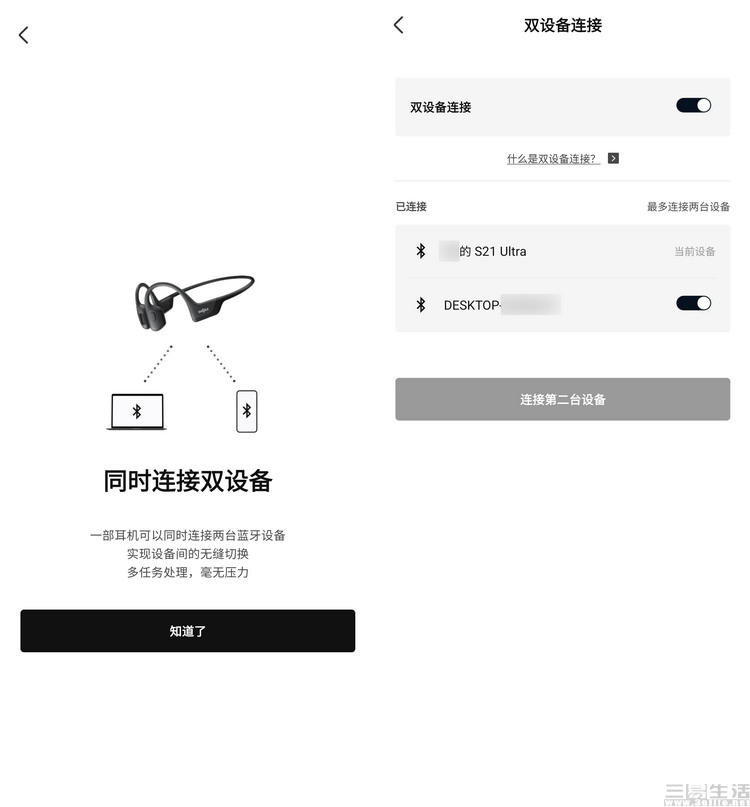The image size is (750, 807).
Task: Go back from the 双设备连接 settings screen
Action: point(399,25)
